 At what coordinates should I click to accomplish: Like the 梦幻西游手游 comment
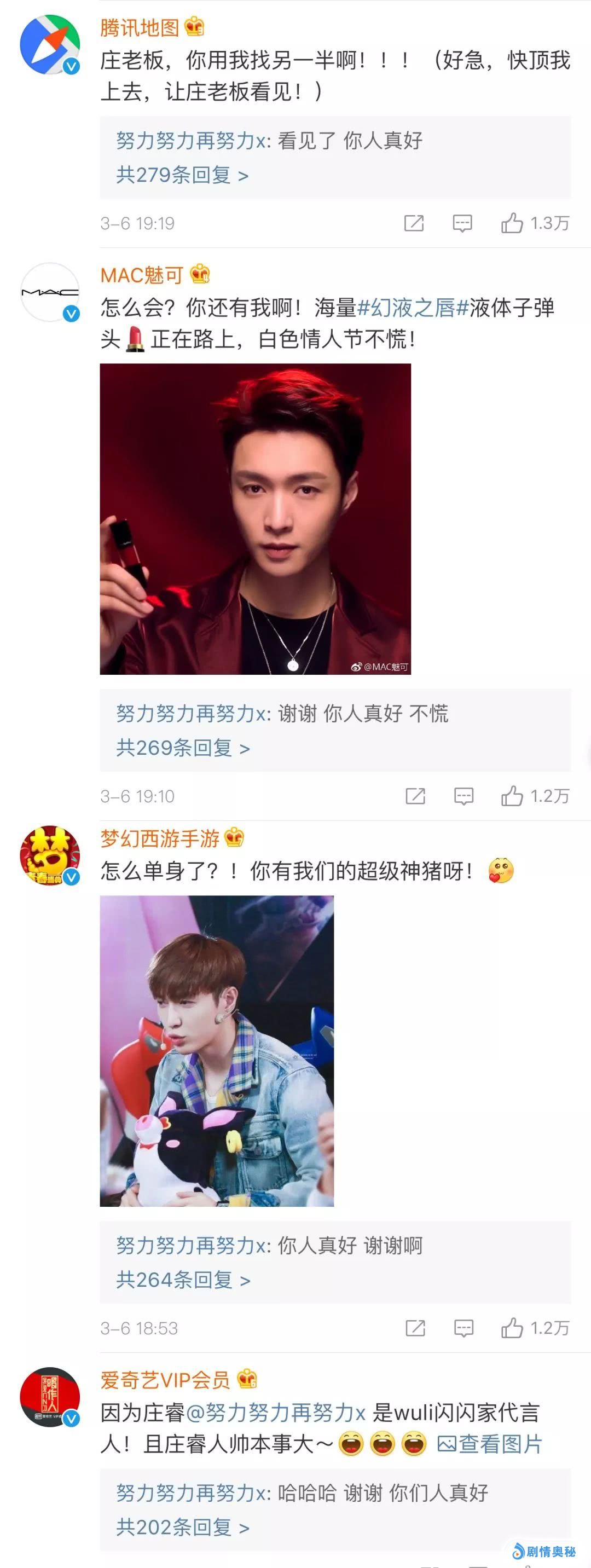point(512,1328)
